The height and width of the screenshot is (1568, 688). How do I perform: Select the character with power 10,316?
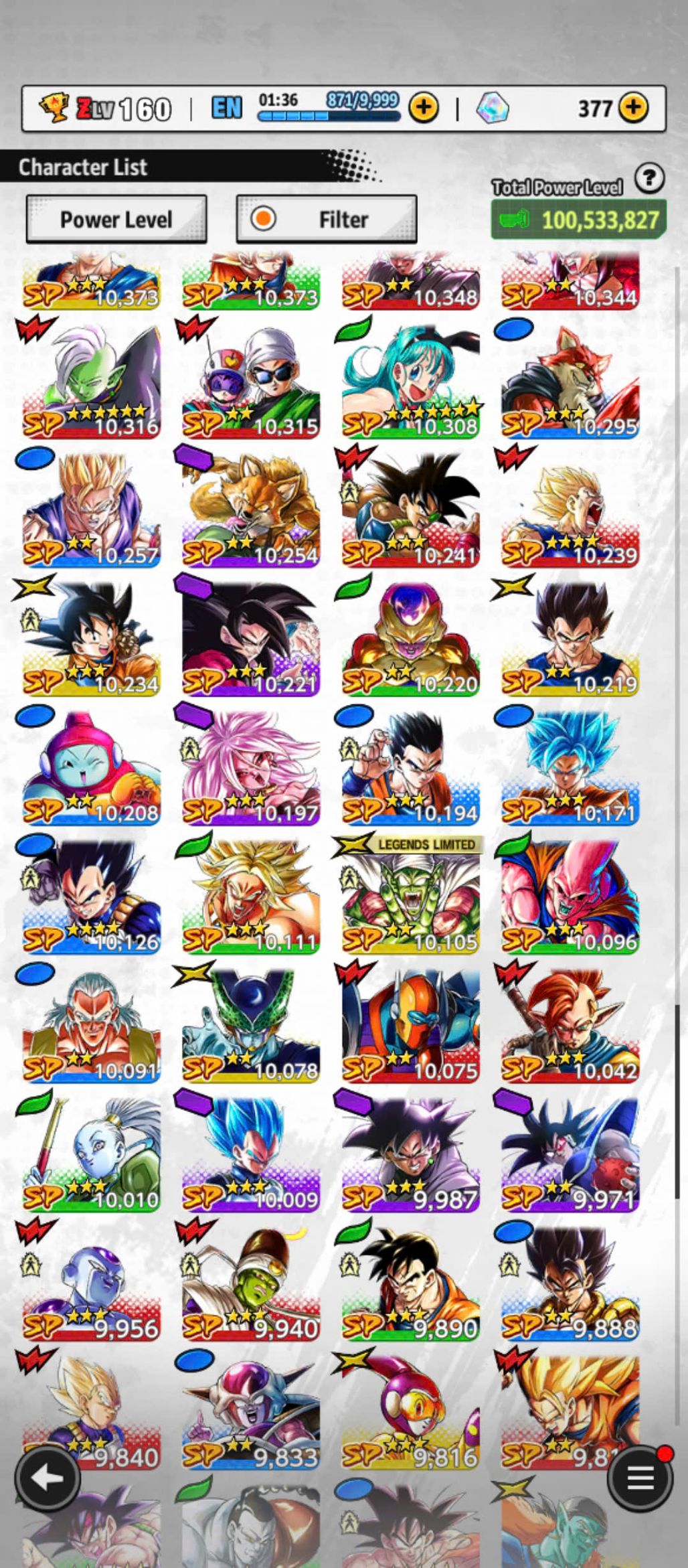coord(92,382)
